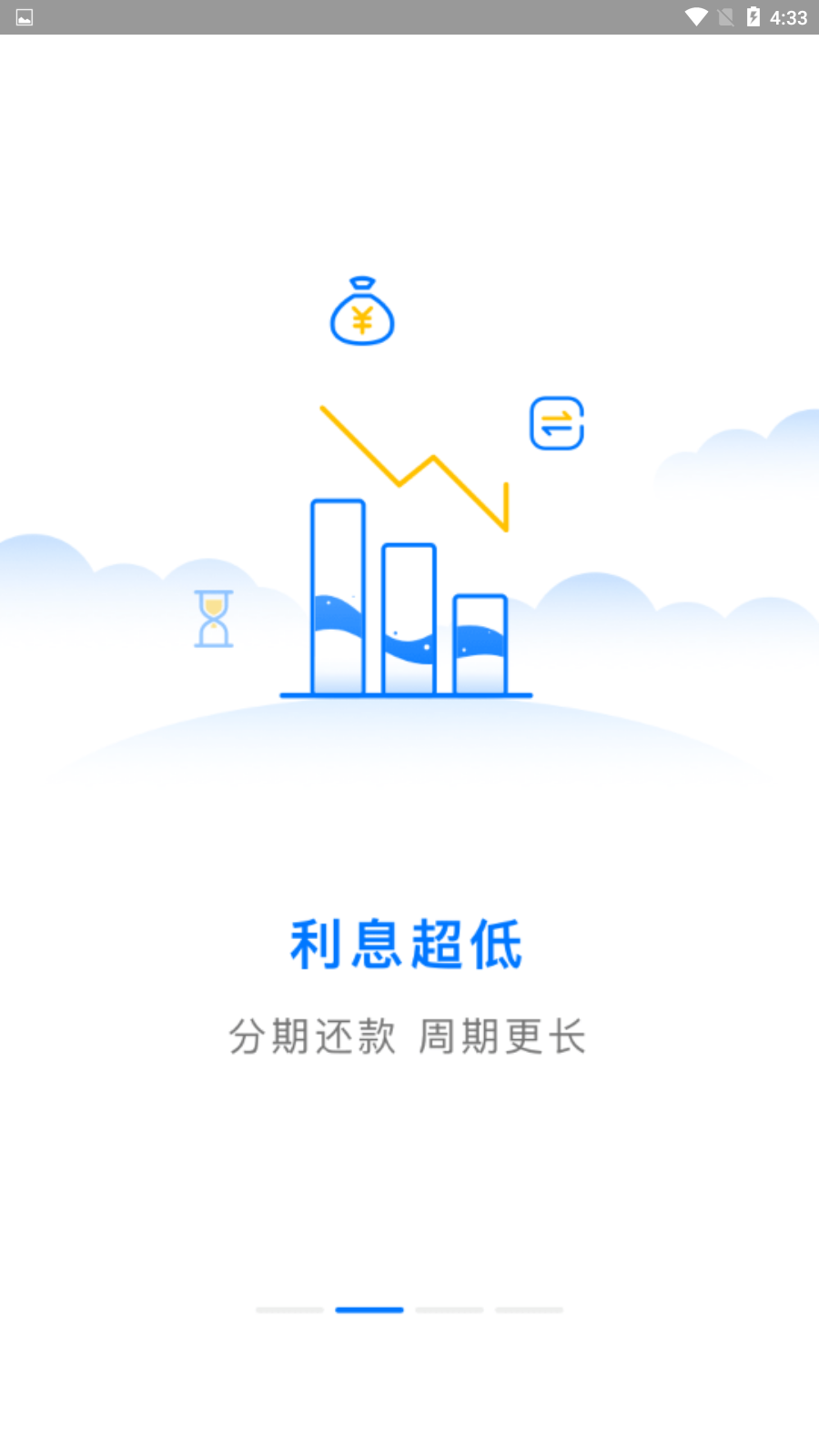Select the first page indicator segment
819x1456 pixels.
289,1309
